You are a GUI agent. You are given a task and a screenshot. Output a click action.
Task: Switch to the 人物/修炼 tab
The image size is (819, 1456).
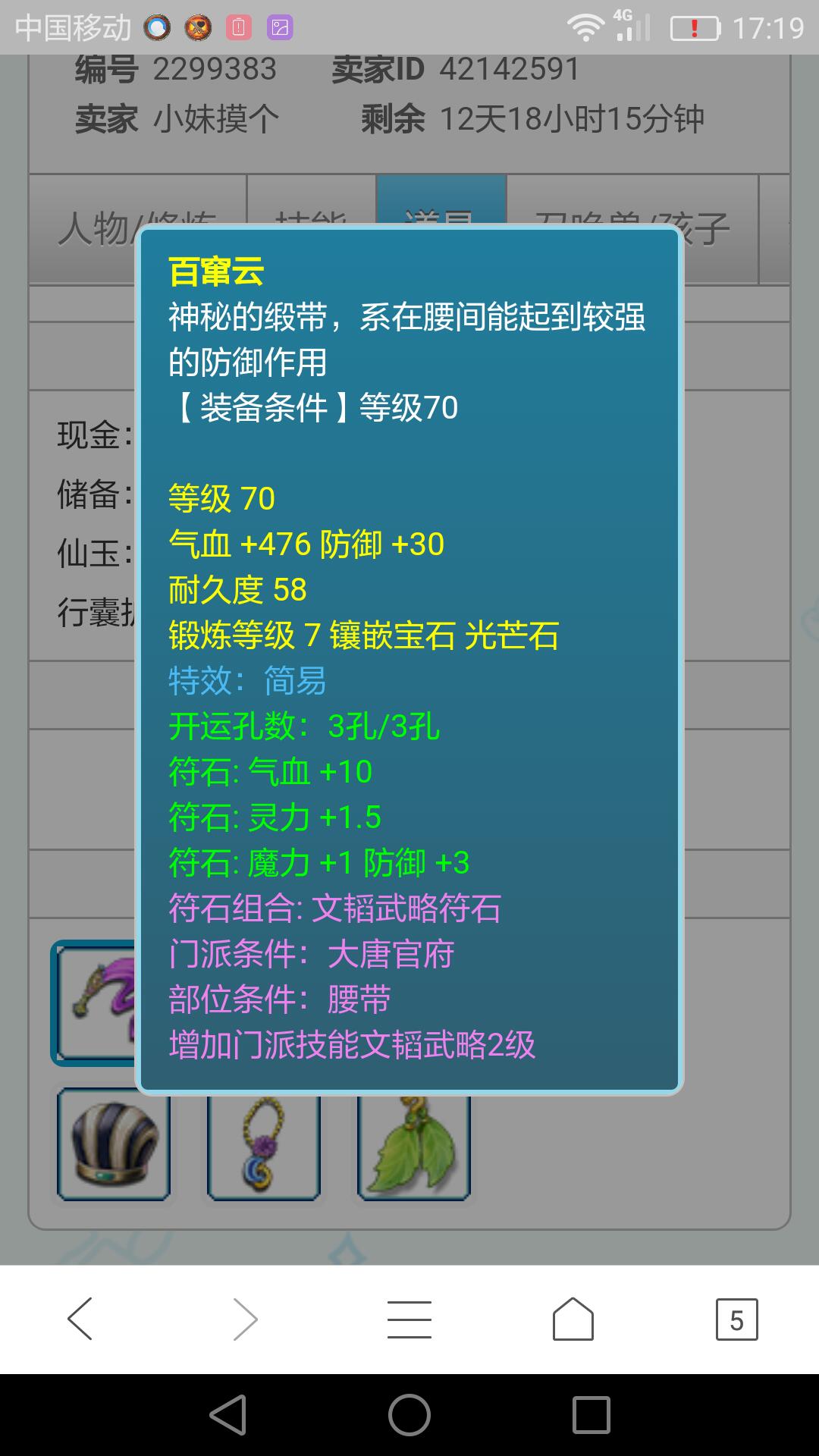(x=97, y=227)
